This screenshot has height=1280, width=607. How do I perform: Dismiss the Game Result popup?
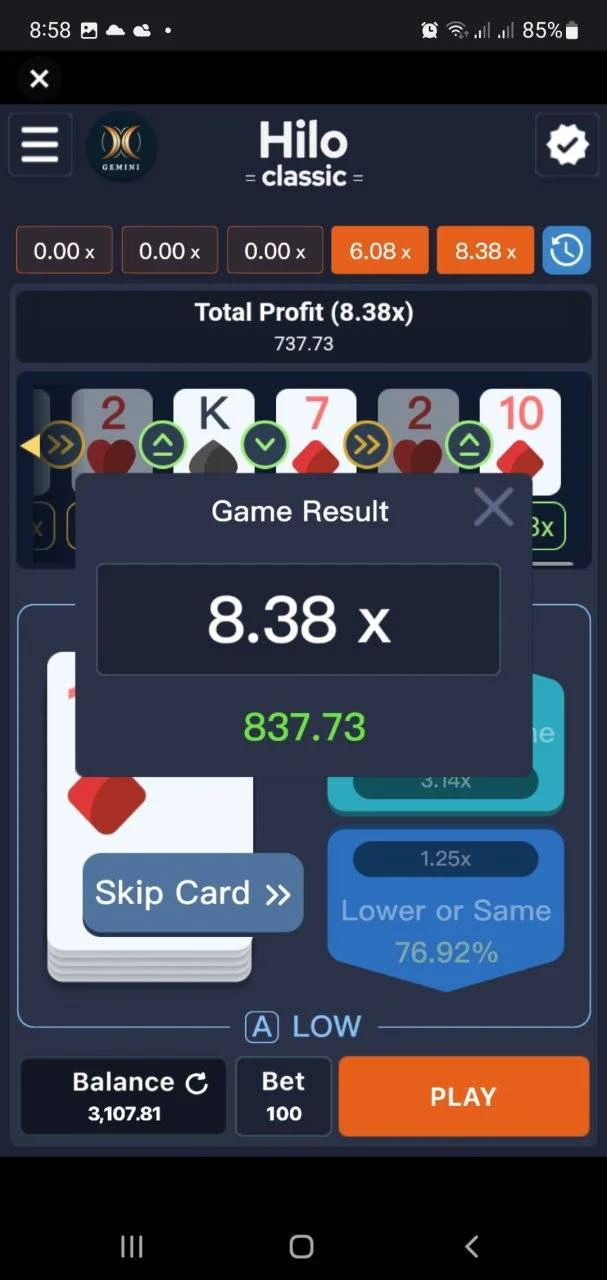coord(493,508)
